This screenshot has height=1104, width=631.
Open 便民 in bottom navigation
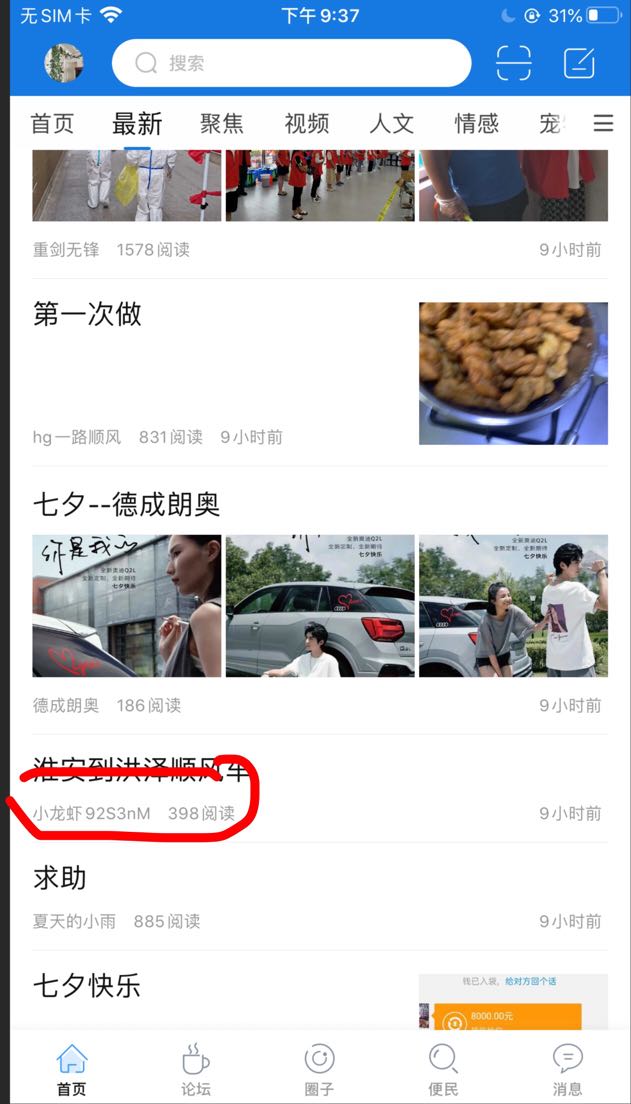[x=443, y=1069]
